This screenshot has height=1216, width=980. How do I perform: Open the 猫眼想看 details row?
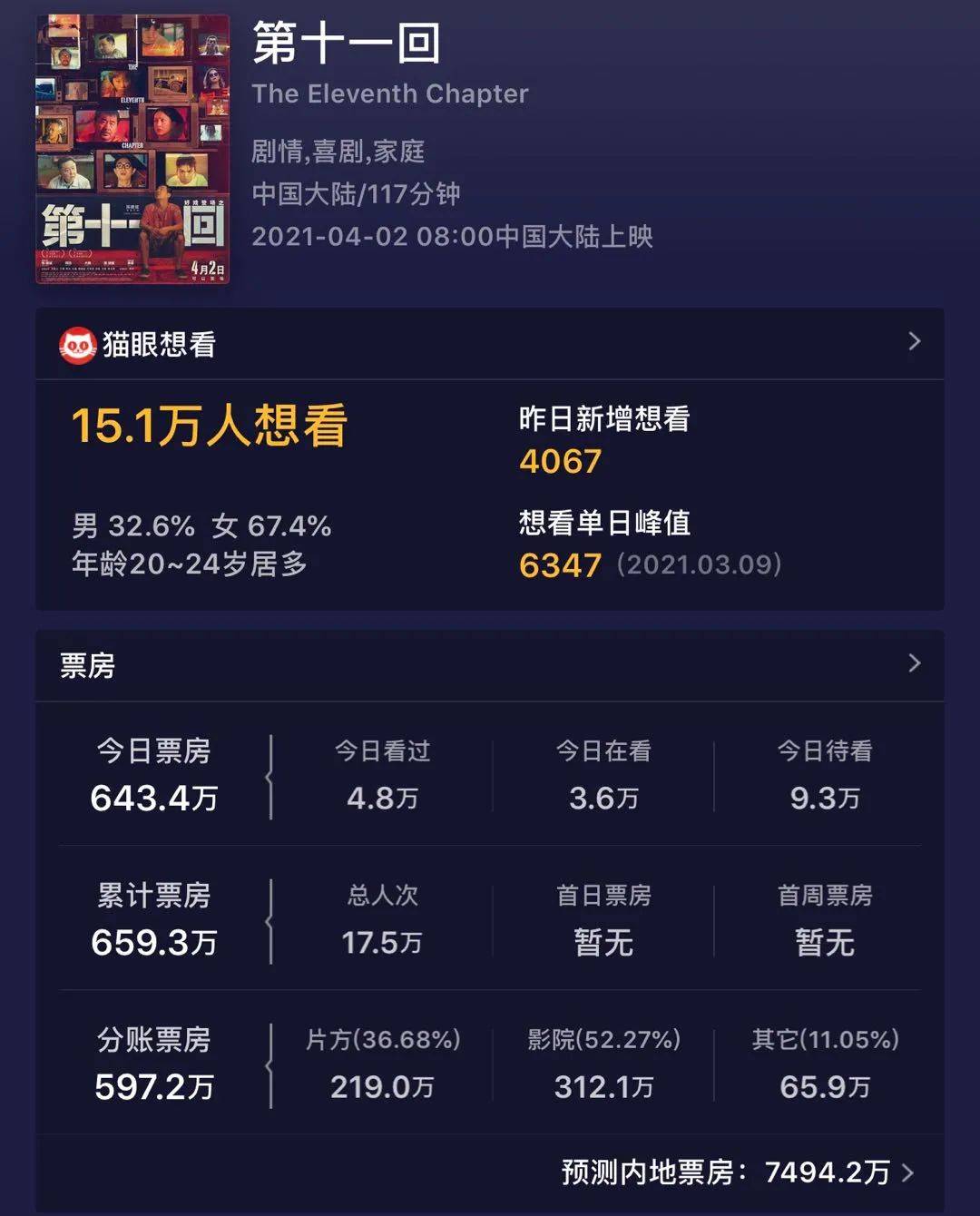490,343
